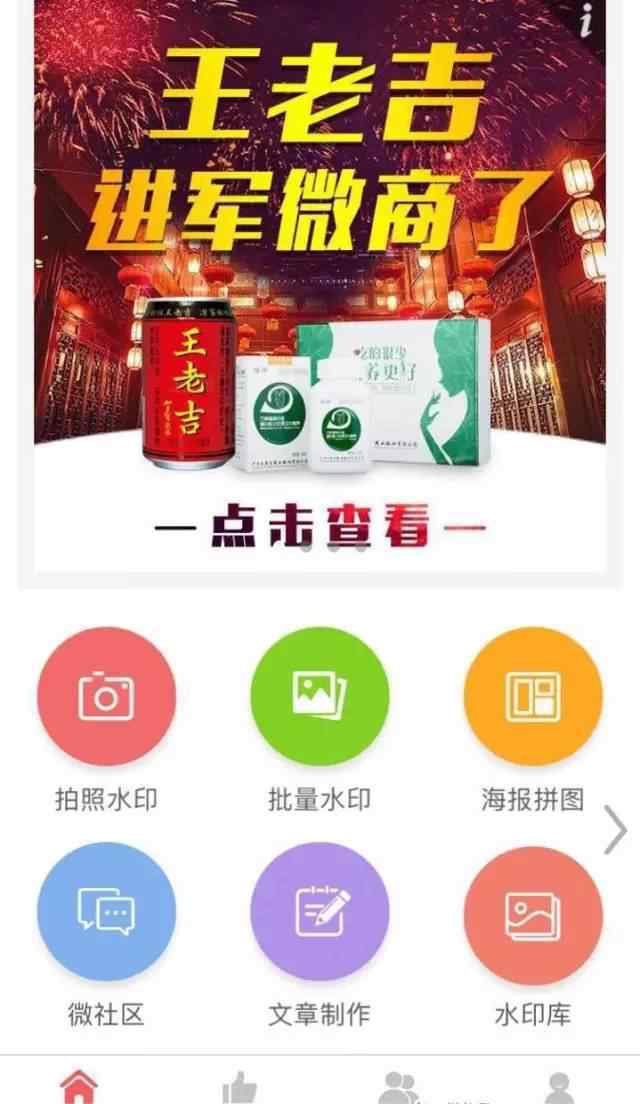
Task: Switch to the group contacts tab
Action: point(400,1087)
